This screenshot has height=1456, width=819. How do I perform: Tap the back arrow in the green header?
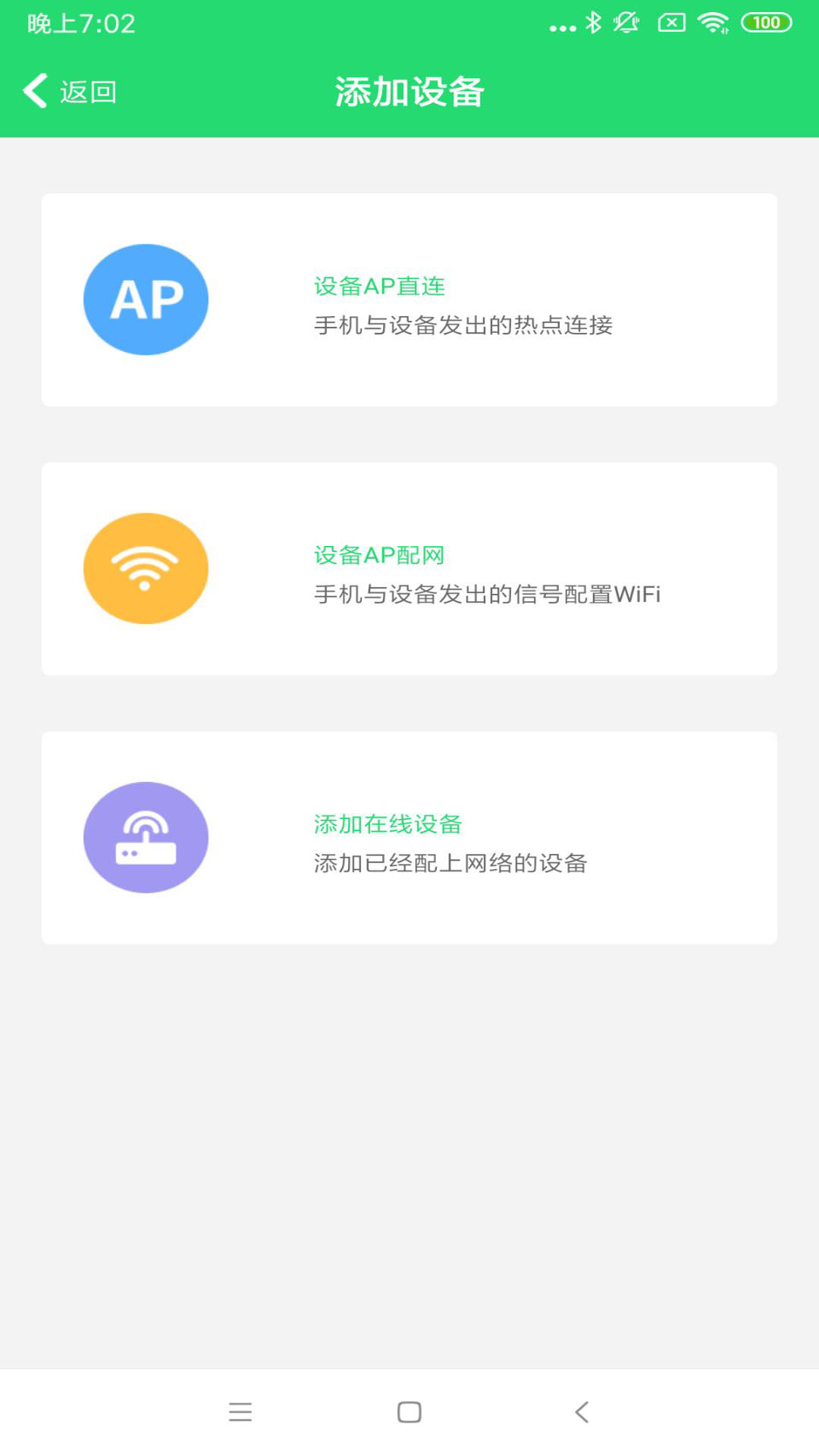click(x=34, y=89)
